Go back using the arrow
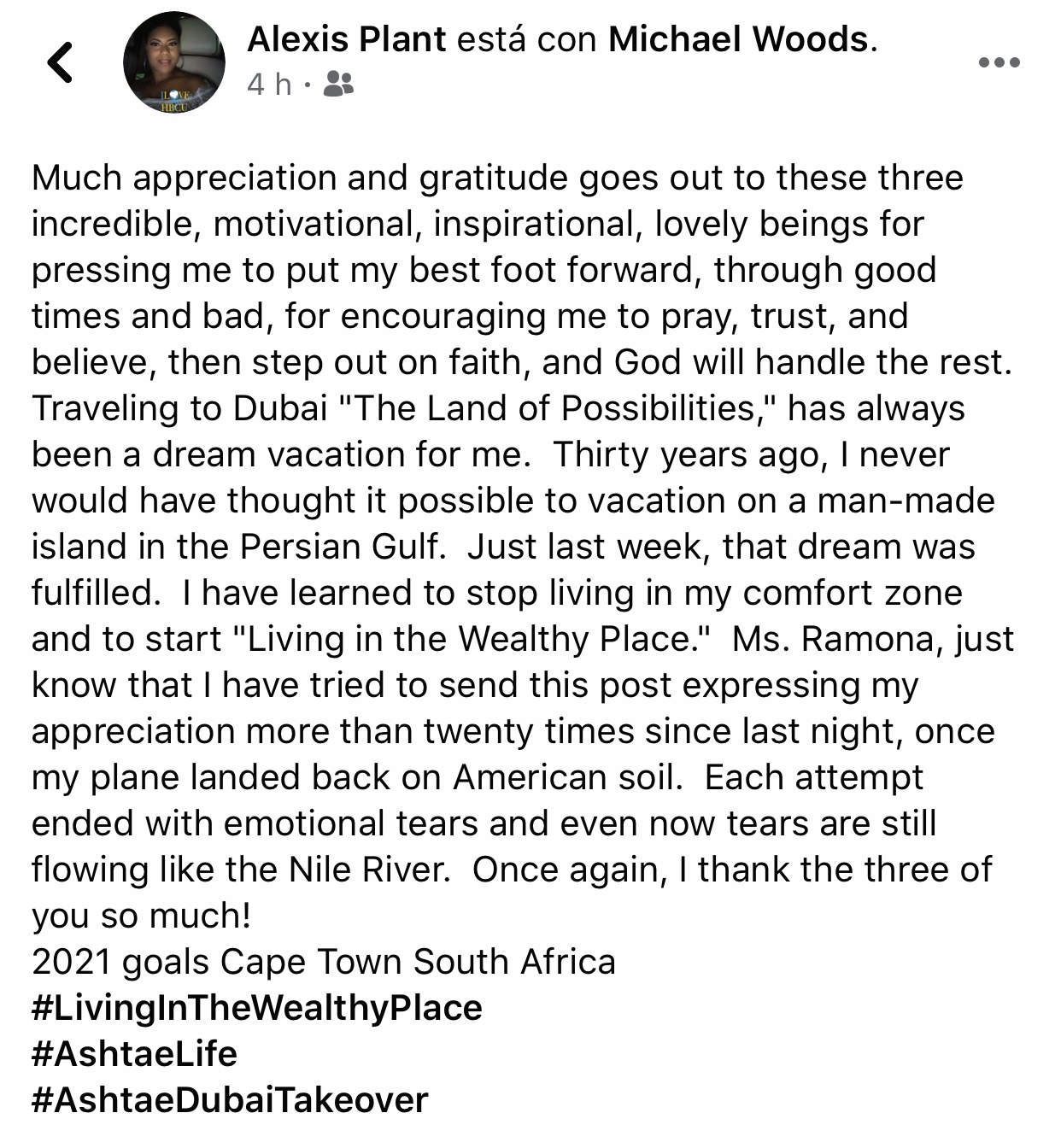This screenshot has width=1061, height=1148. [x=60, y=62]
